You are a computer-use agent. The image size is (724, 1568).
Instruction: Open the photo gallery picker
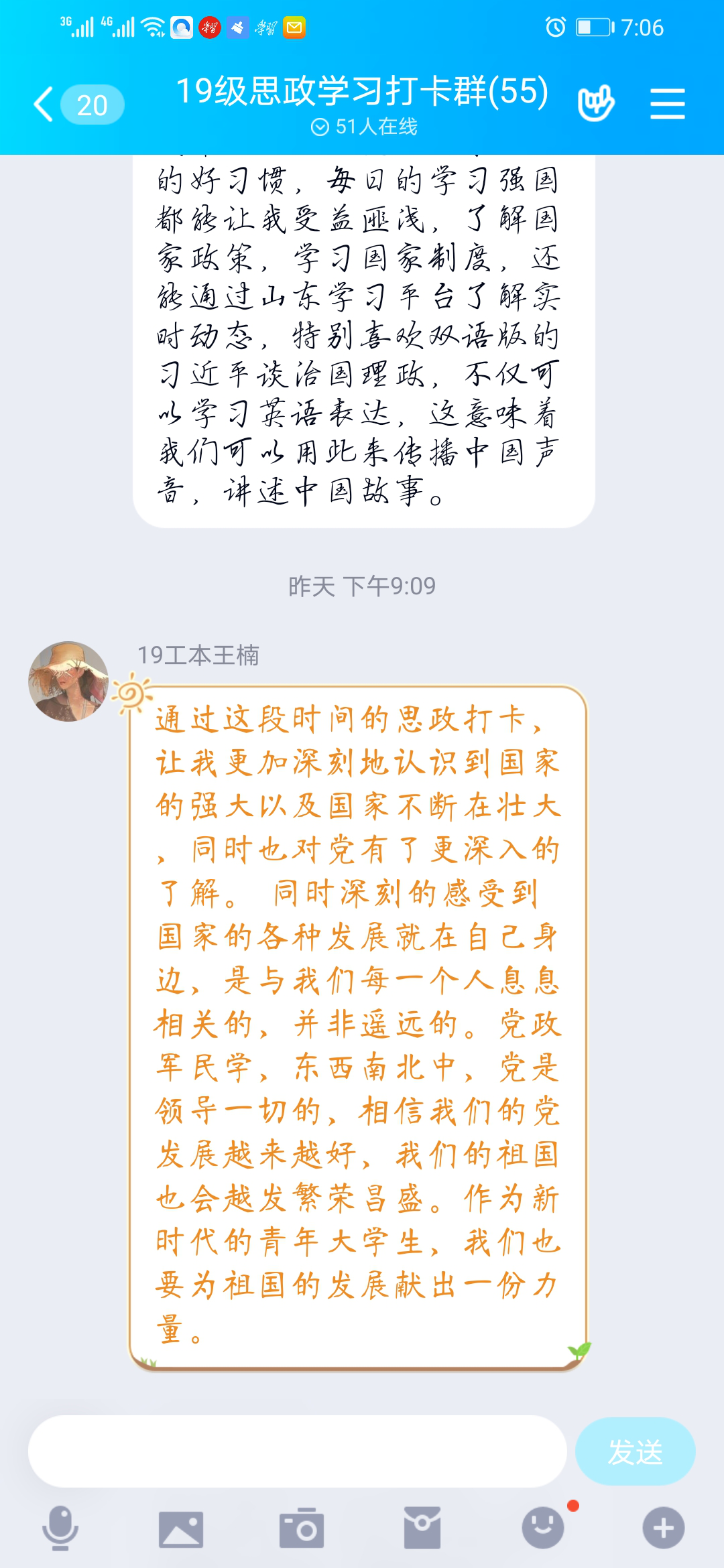180,1528
